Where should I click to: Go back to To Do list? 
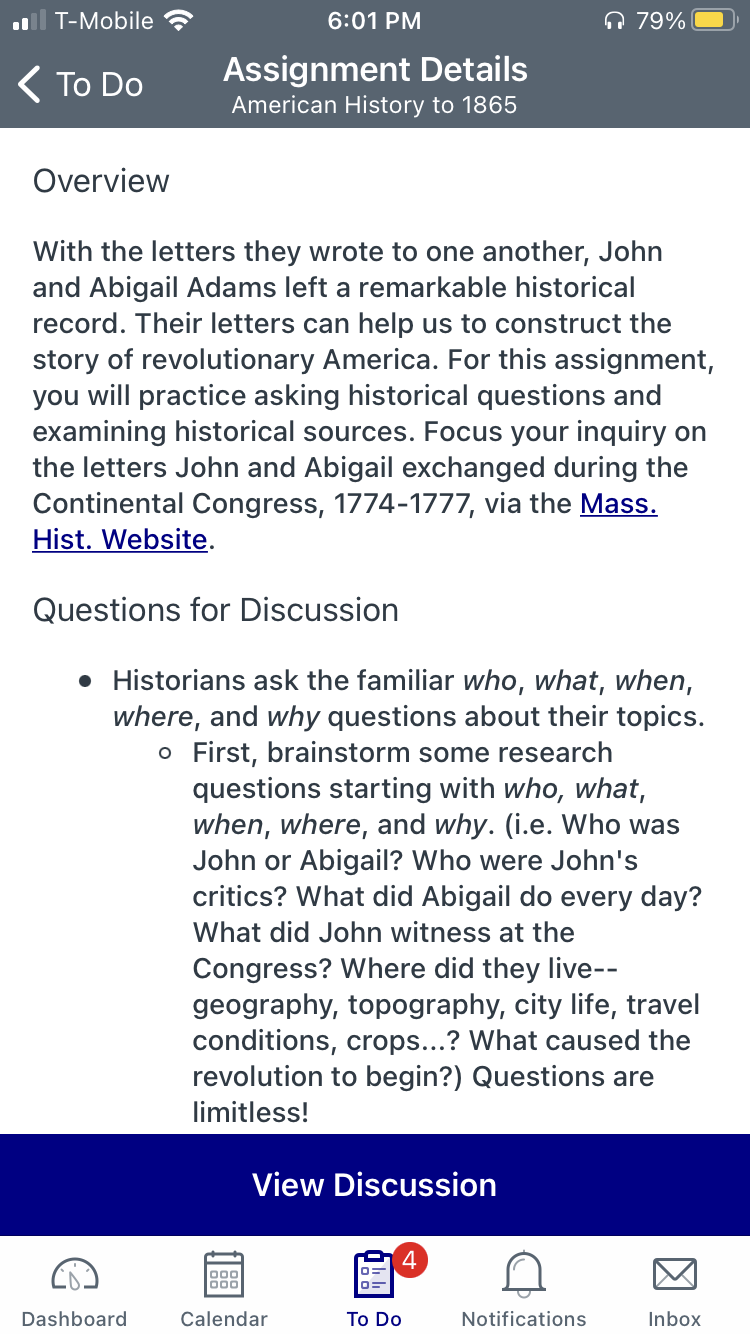pos(80,85)
